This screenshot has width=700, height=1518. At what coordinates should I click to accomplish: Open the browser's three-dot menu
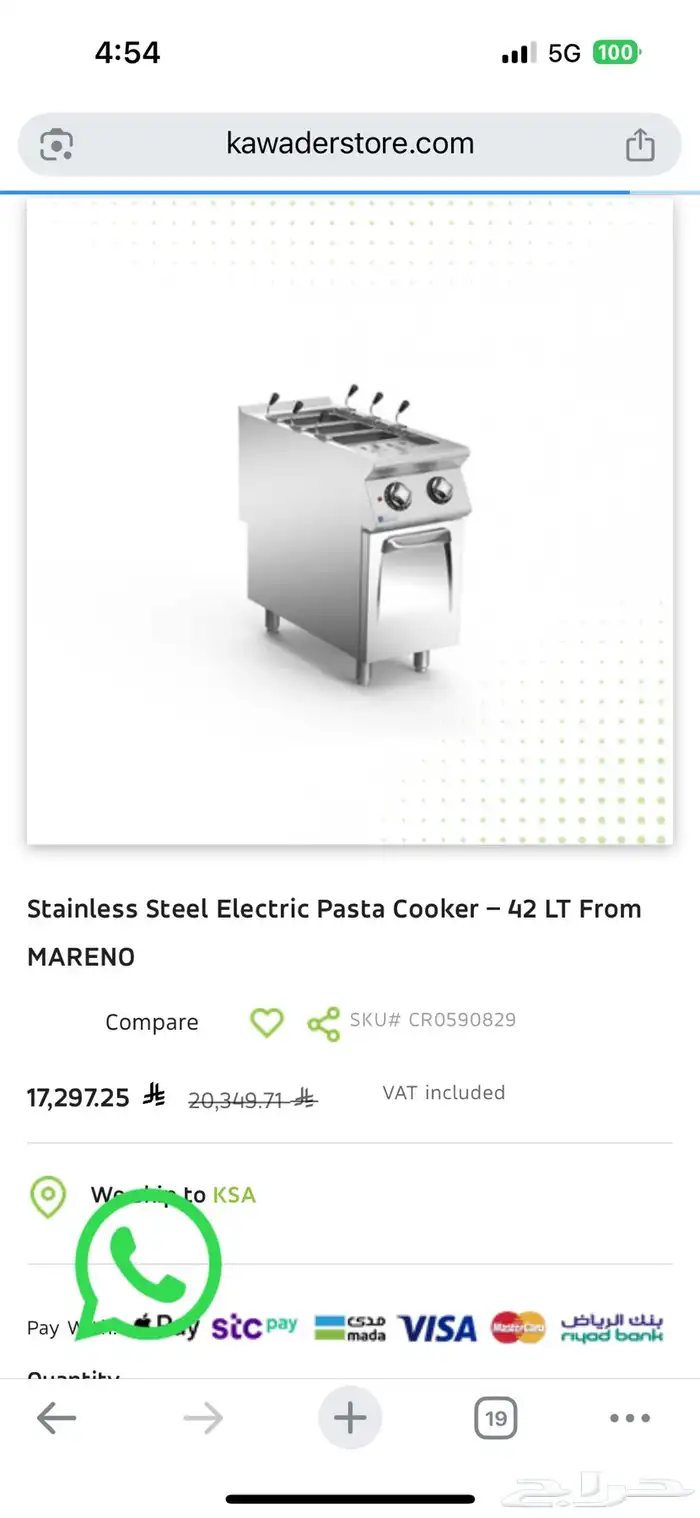pyautogui.click(x=630, y=1418)
